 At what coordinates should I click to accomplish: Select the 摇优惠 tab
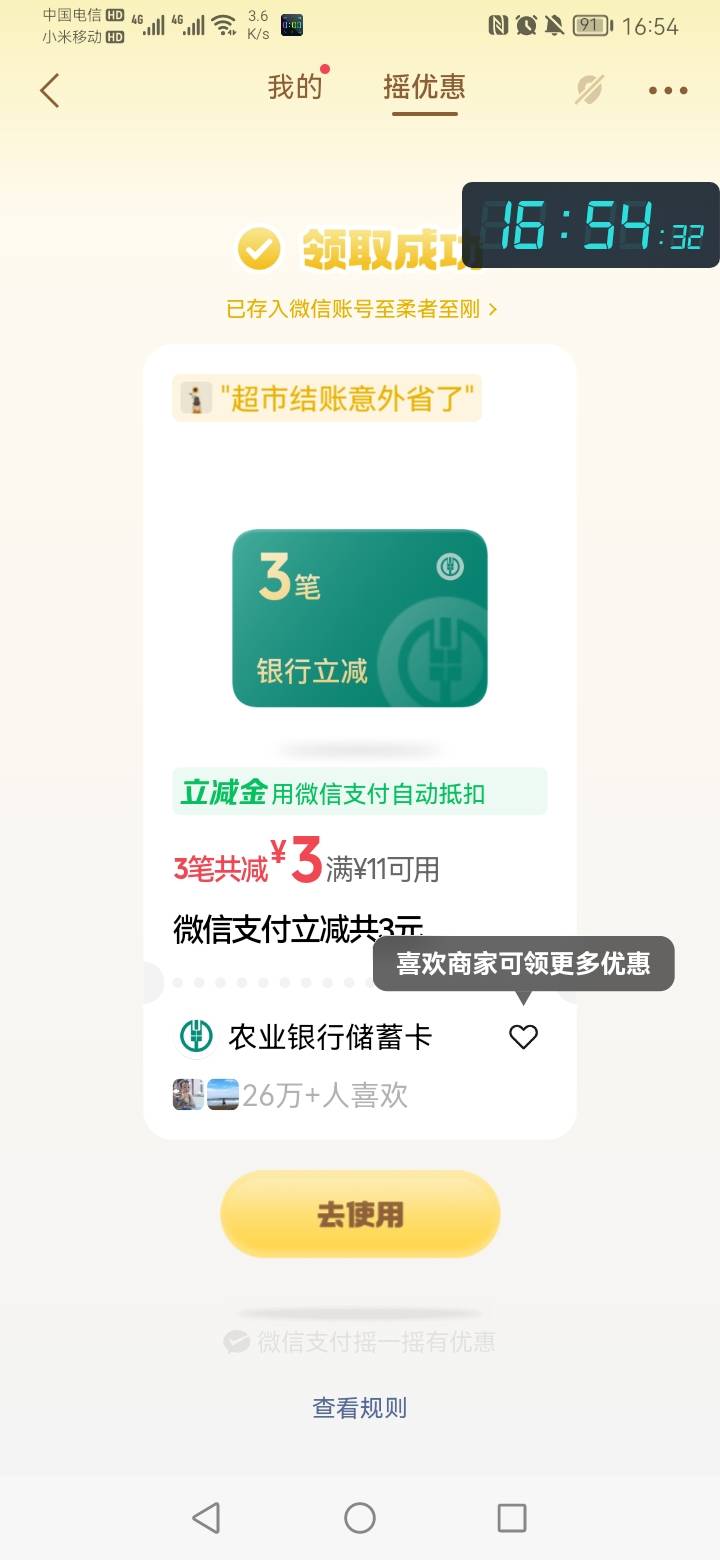[x=424, y=87]
